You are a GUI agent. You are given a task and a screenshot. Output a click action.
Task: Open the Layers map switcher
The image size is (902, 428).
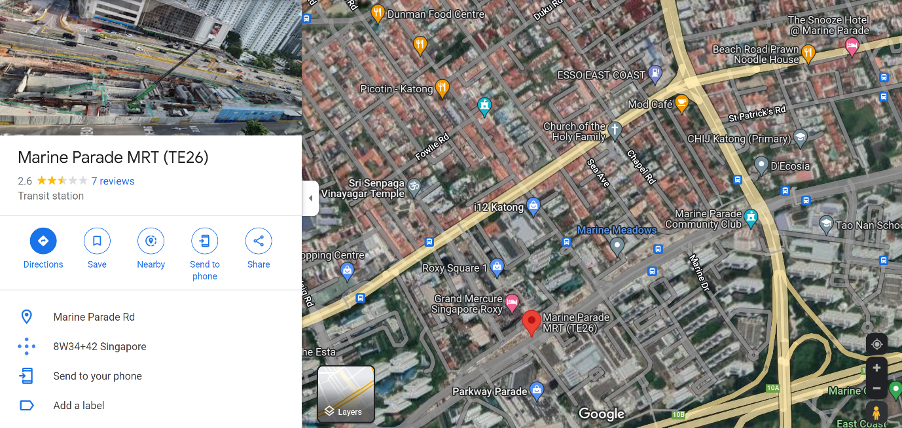[346, 393]
